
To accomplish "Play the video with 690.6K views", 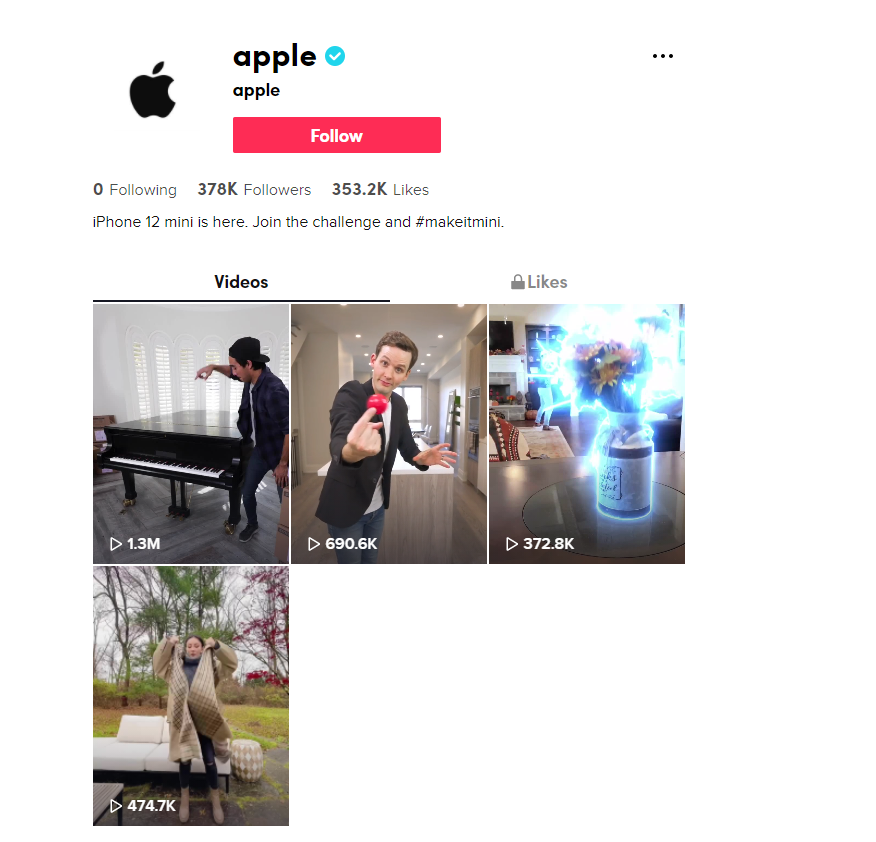I will (x=388, y=433).
